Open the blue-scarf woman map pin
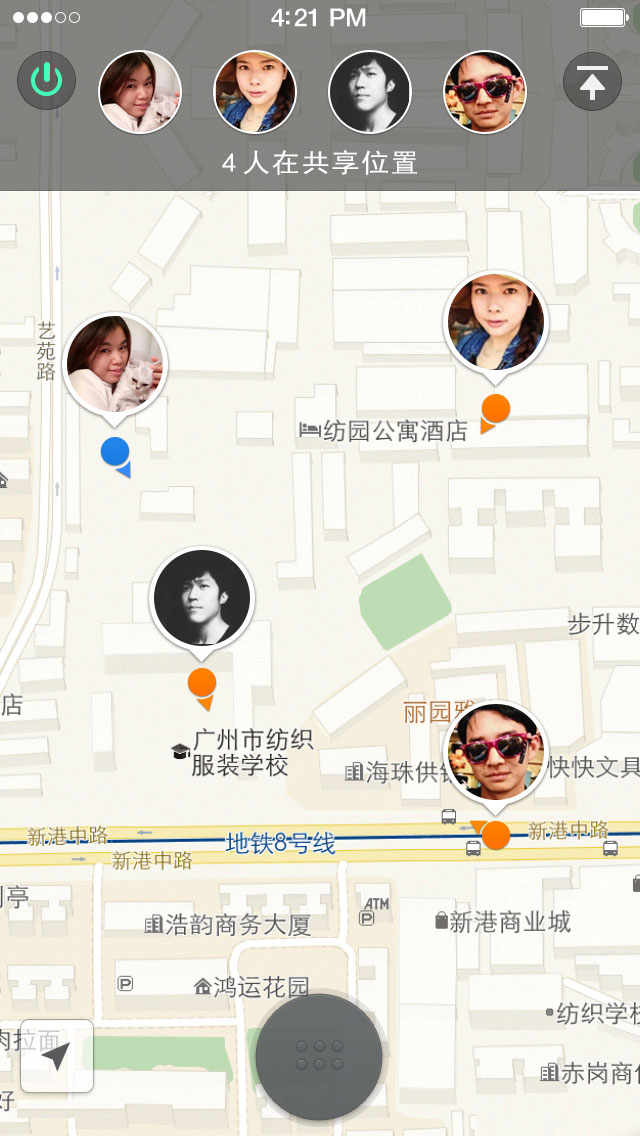This screenshot has height=1136, width=640. [x=496, y=327]
